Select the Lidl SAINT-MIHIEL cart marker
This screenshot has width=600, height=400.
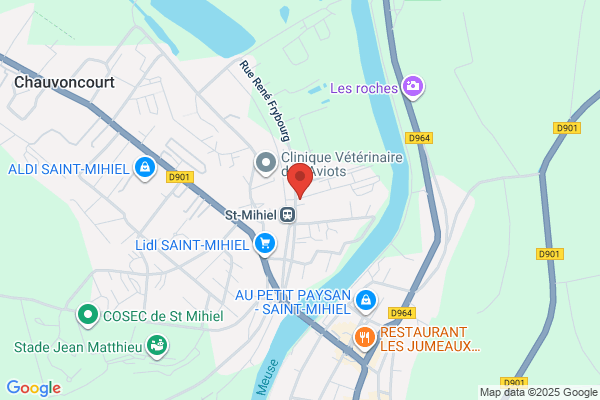pos(265,245)
